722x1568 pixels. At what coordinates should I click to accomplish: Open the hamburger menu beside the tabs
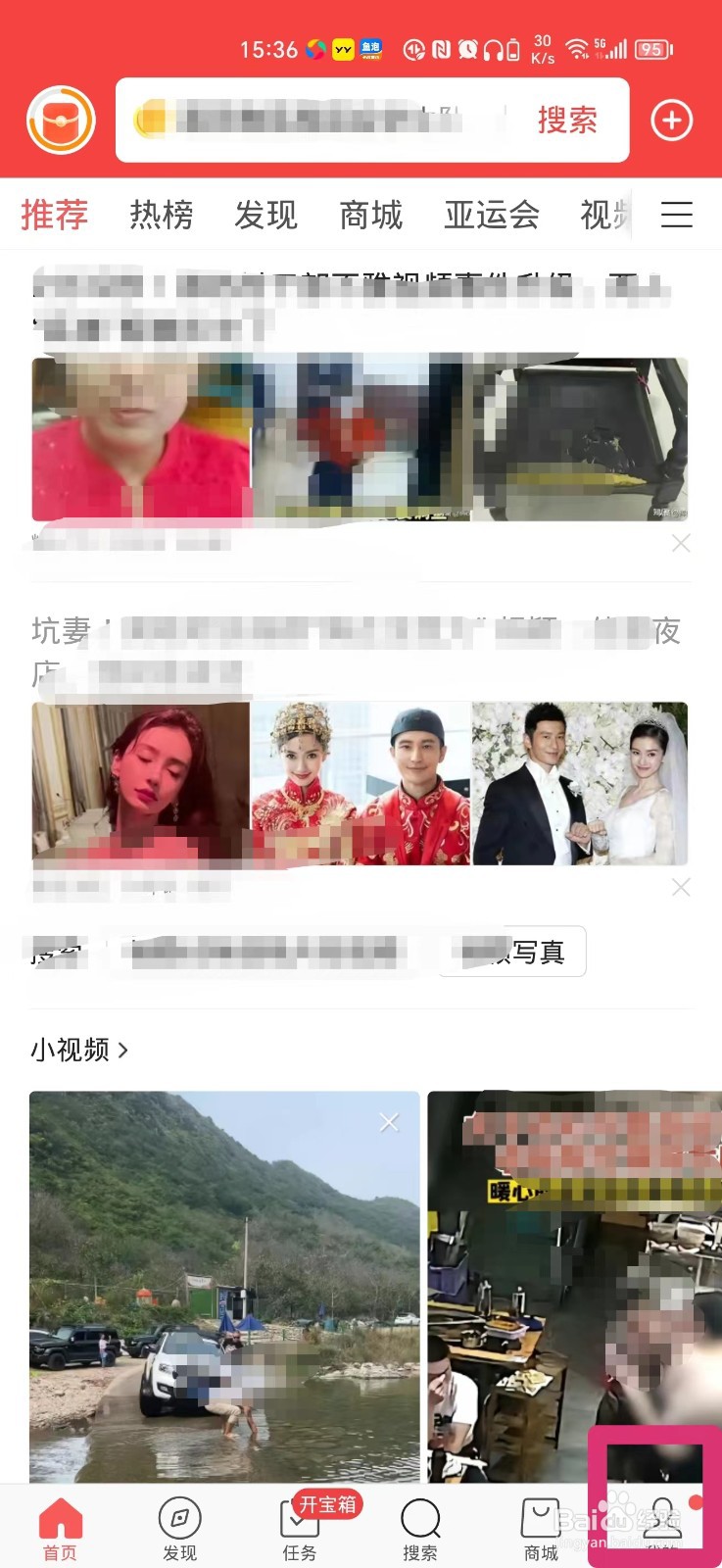pos(677,215)
